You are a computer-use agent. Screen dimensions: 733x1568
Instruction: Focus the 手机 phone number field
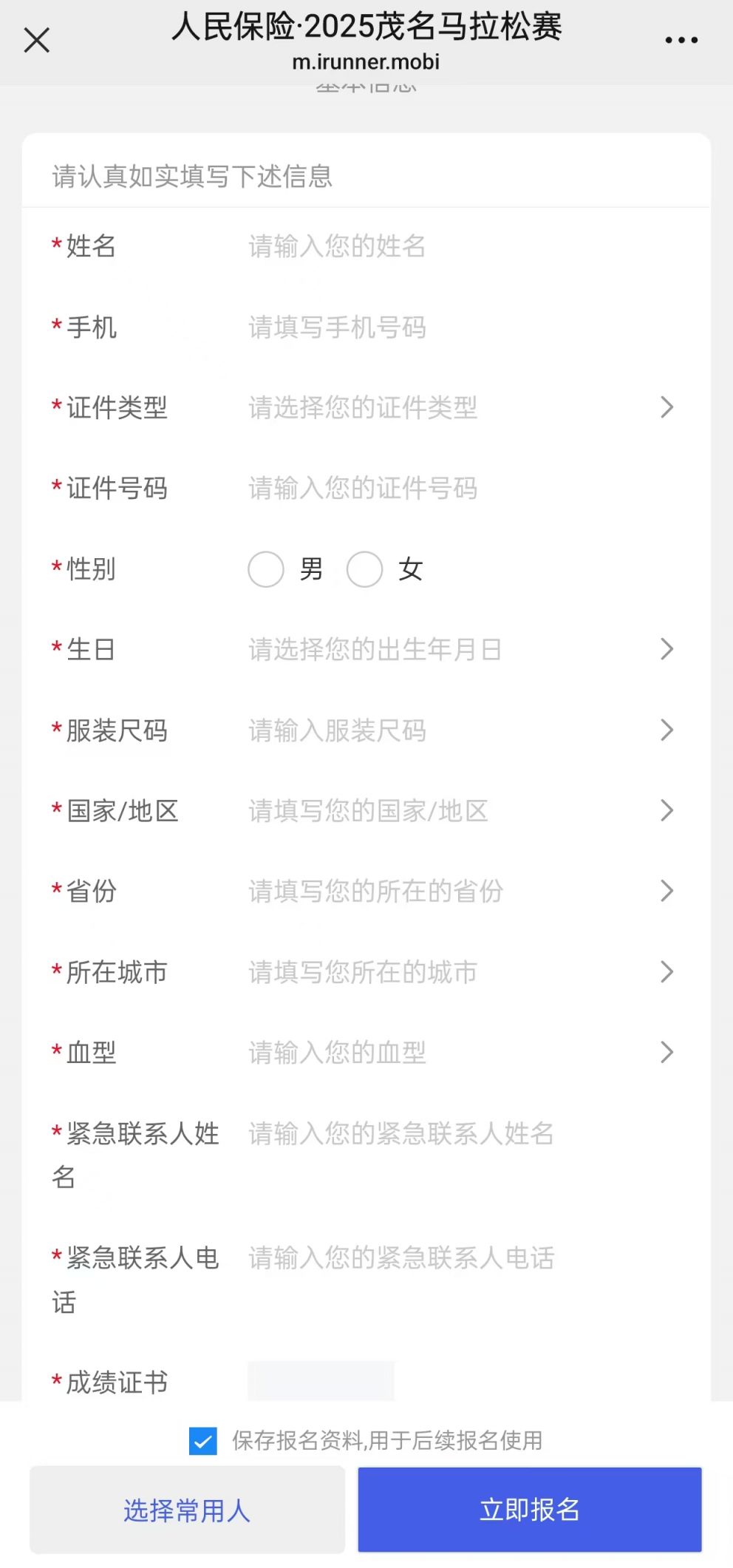click(x=443, y=327)
